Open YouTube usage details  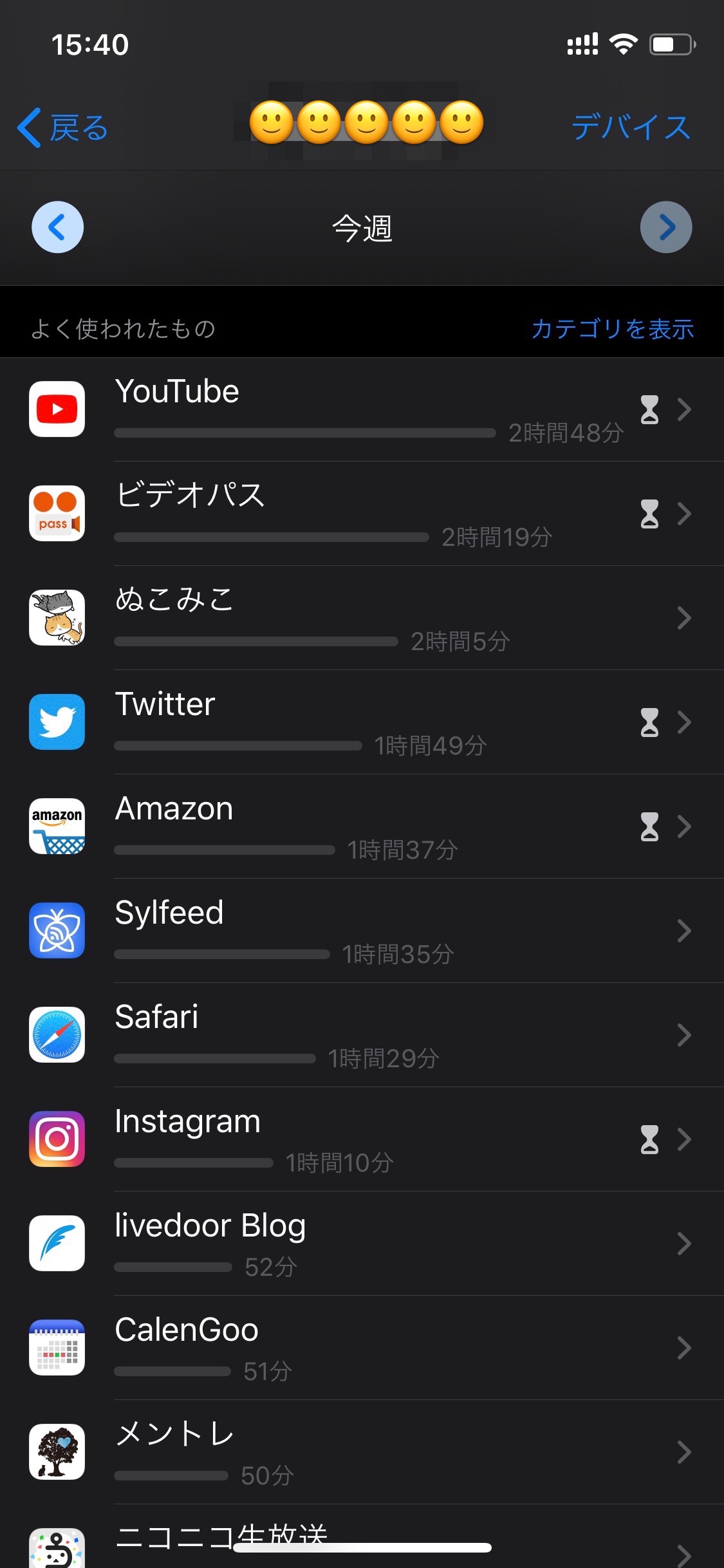(360, 409)
